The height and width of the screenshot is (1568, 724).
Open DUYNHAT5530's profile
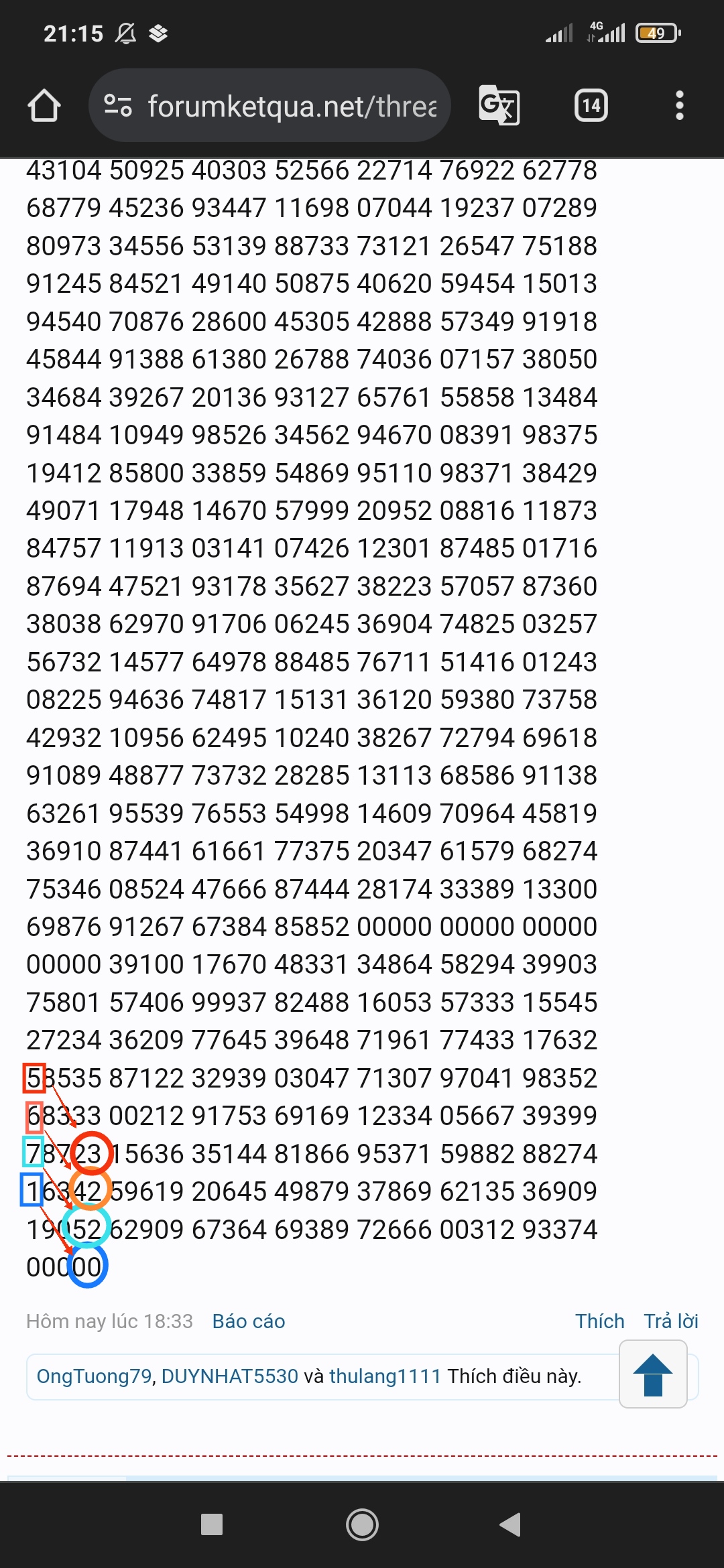[x=230, y=1376]
